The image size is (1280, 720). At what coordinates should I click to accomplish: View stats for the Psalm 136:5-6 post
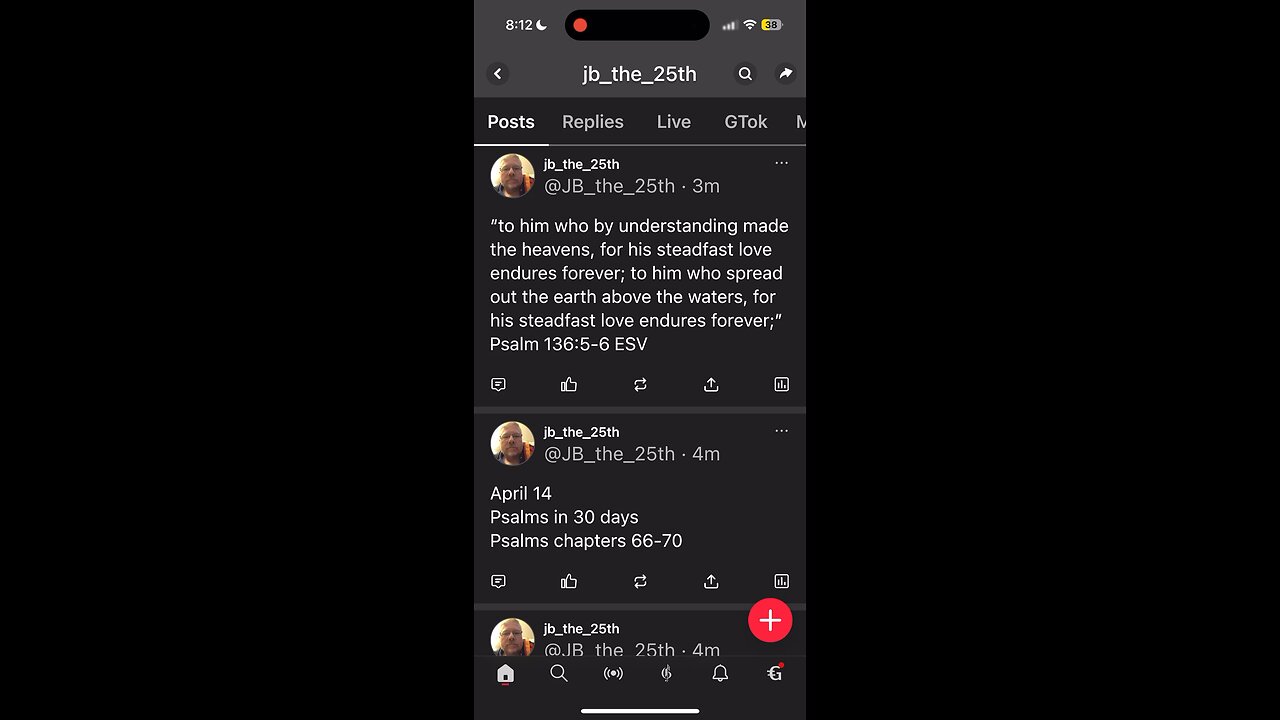pyautogui.click(x=781, y=384)
